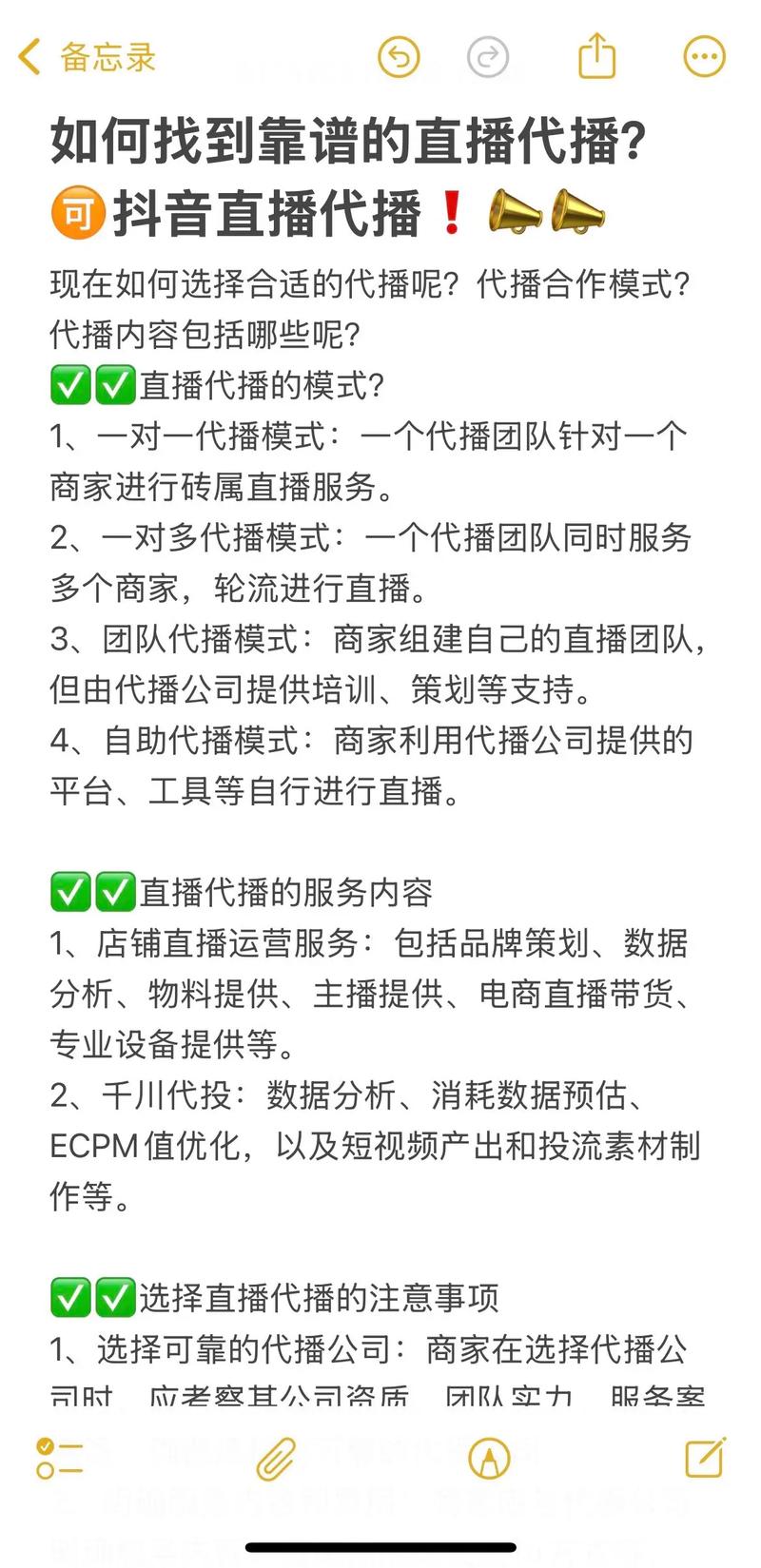
Task: Open the share sheet icon
Action: coord(596,57)
